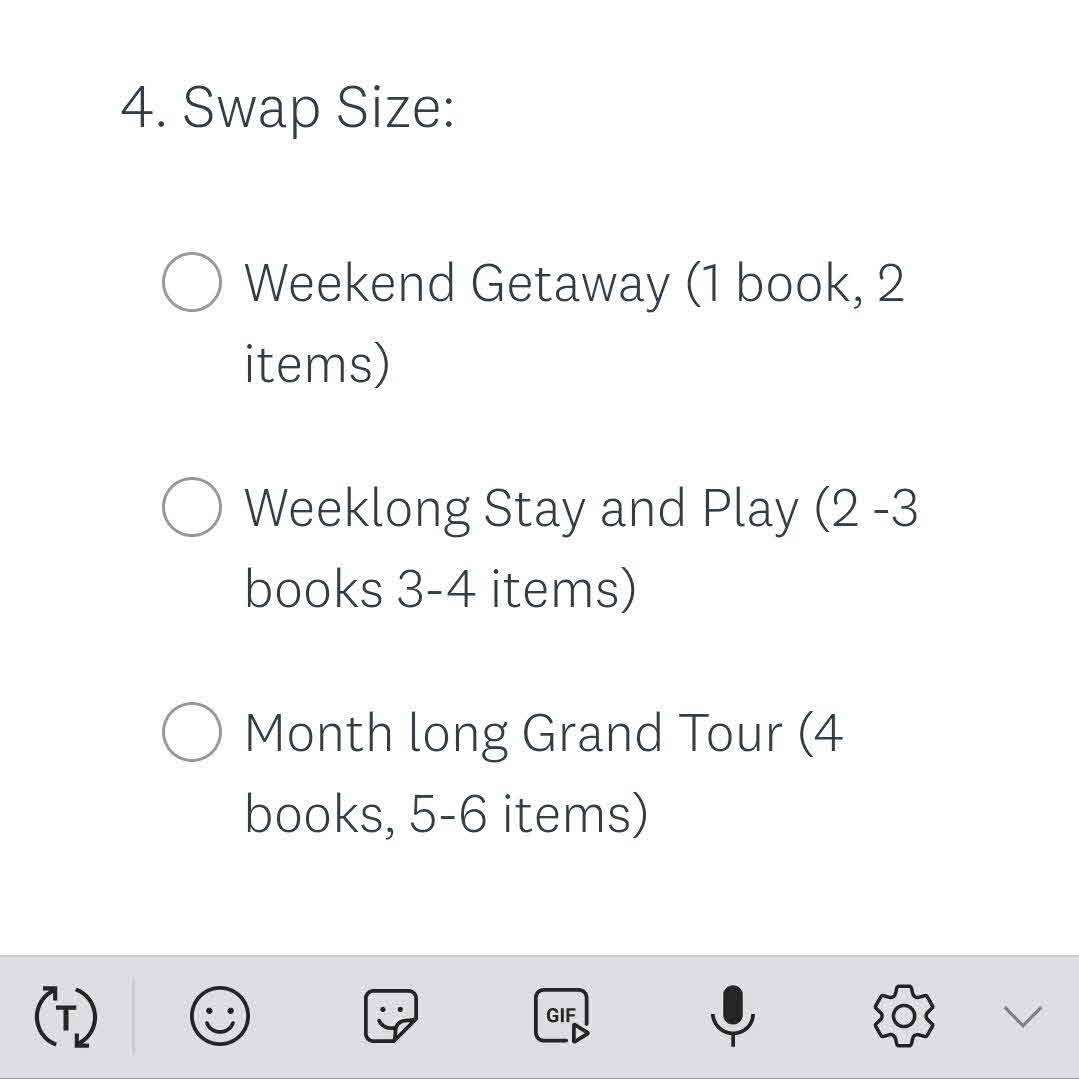The height and width of the screenshot is (1079, 1079).
Task: Open keyboard settings gear
Action: click(903, 1016)
